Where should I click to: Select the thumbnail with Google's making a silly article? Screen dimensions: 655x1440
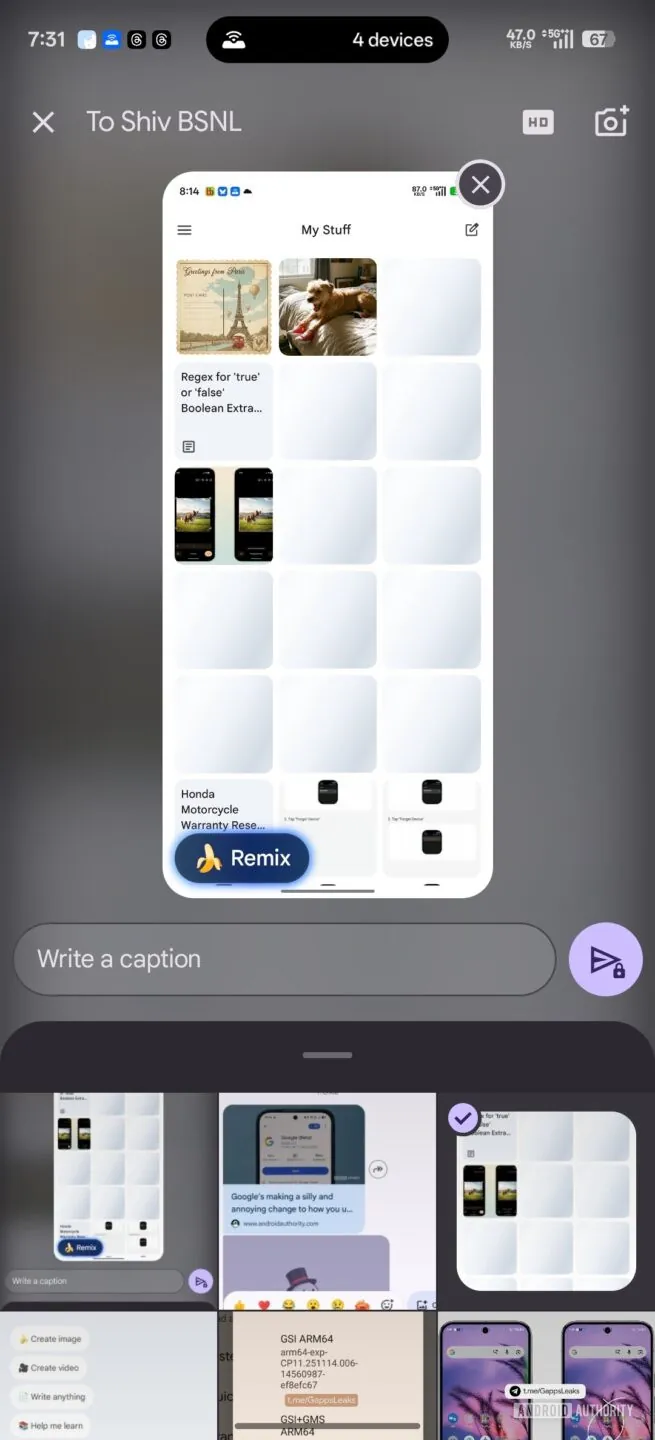327,1200
